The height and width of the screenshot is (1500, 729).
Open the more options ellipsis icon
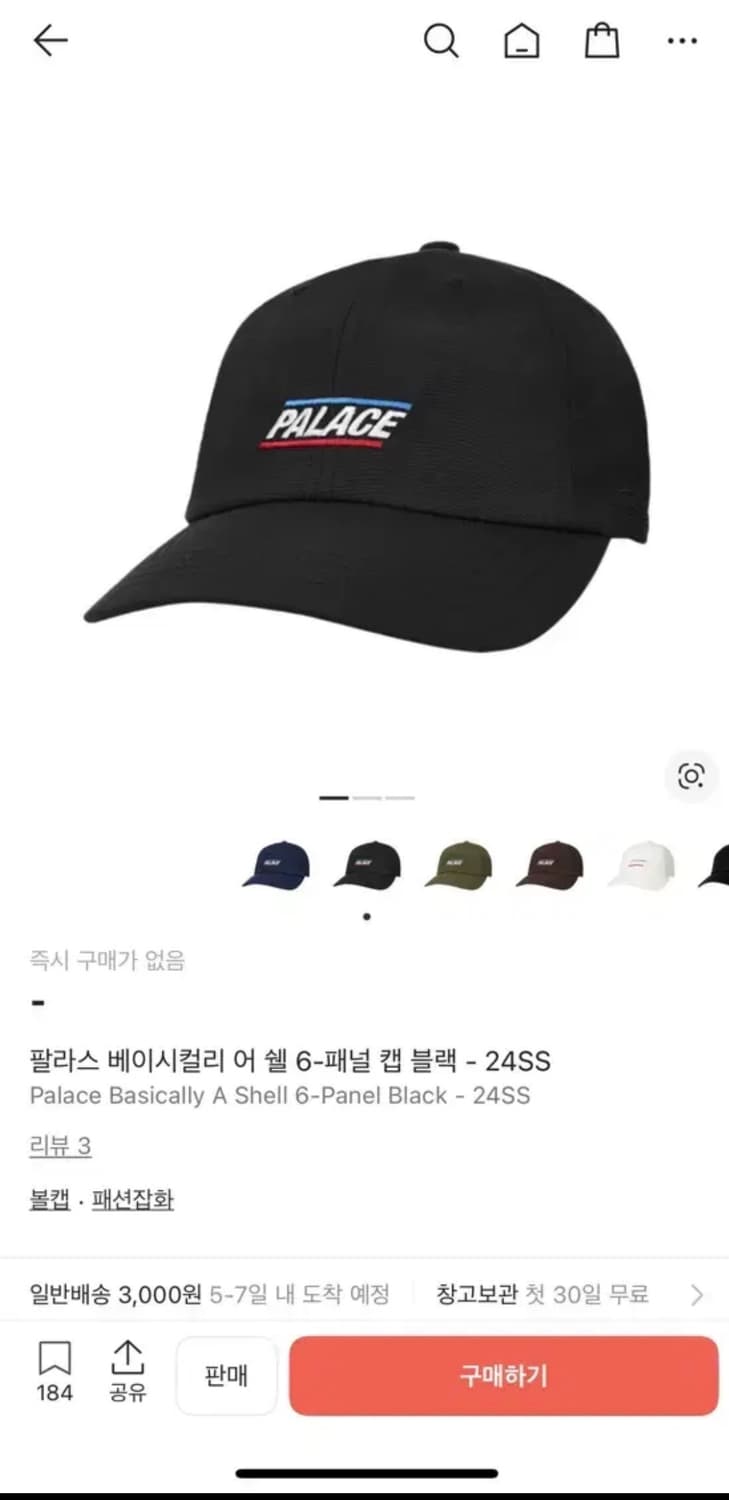681,41
